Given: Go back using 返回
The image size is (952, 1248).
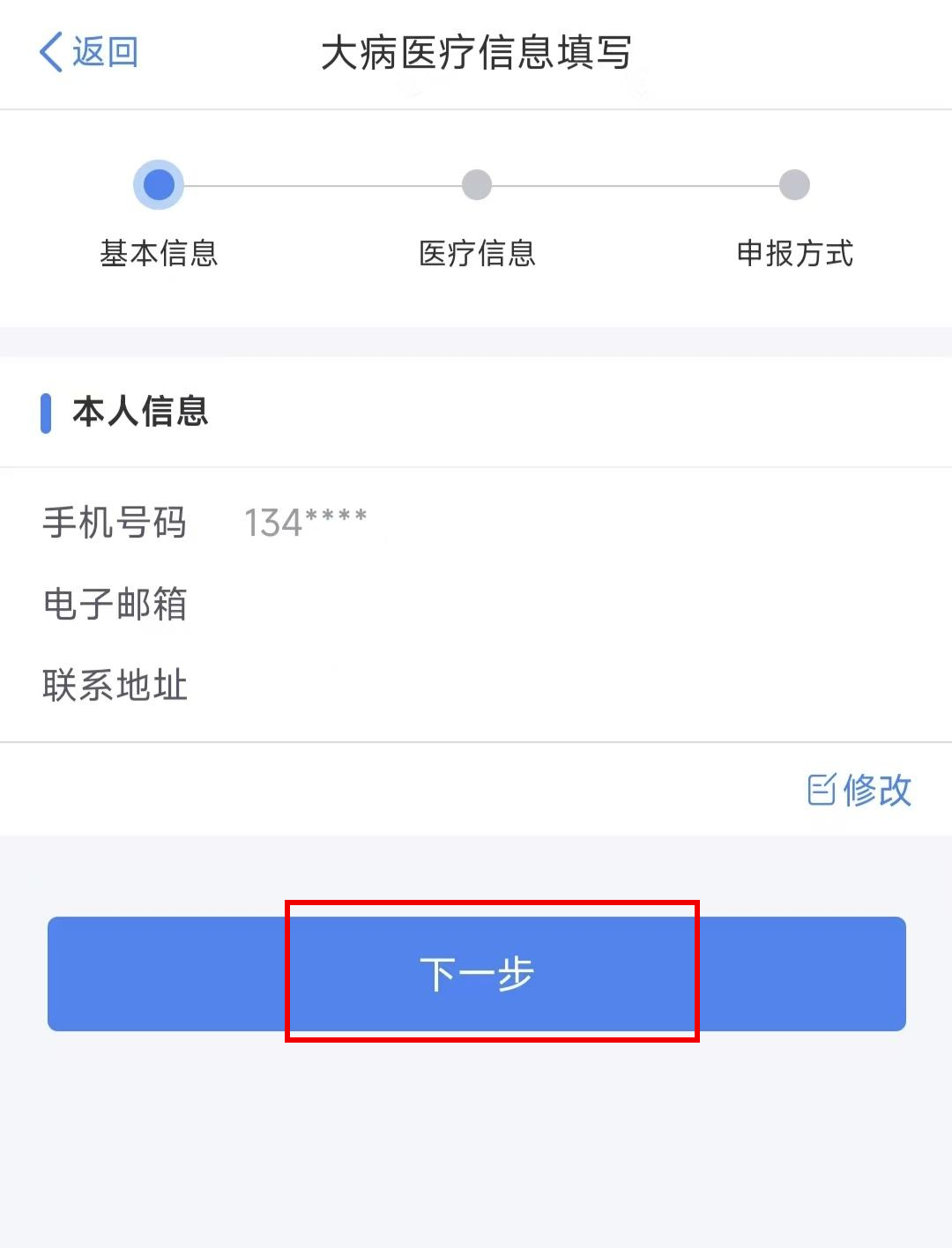Looking at the screenshot, I should (x=89, y=52).
